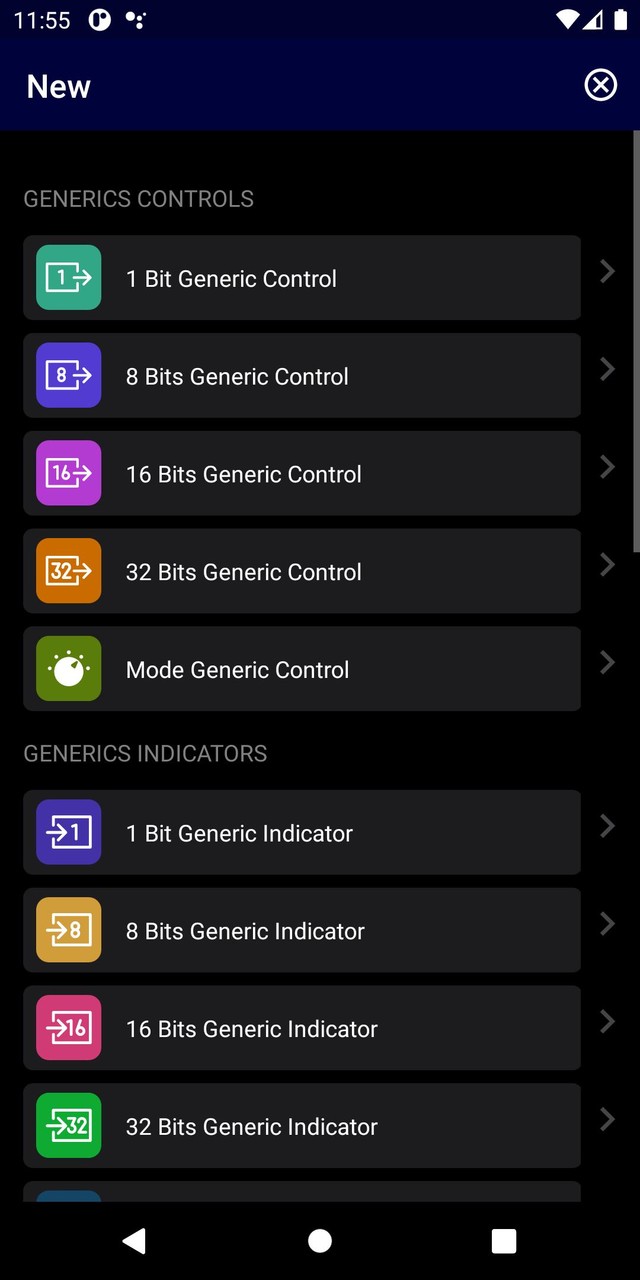Go back with the system back button

(x=134, y=1241)
